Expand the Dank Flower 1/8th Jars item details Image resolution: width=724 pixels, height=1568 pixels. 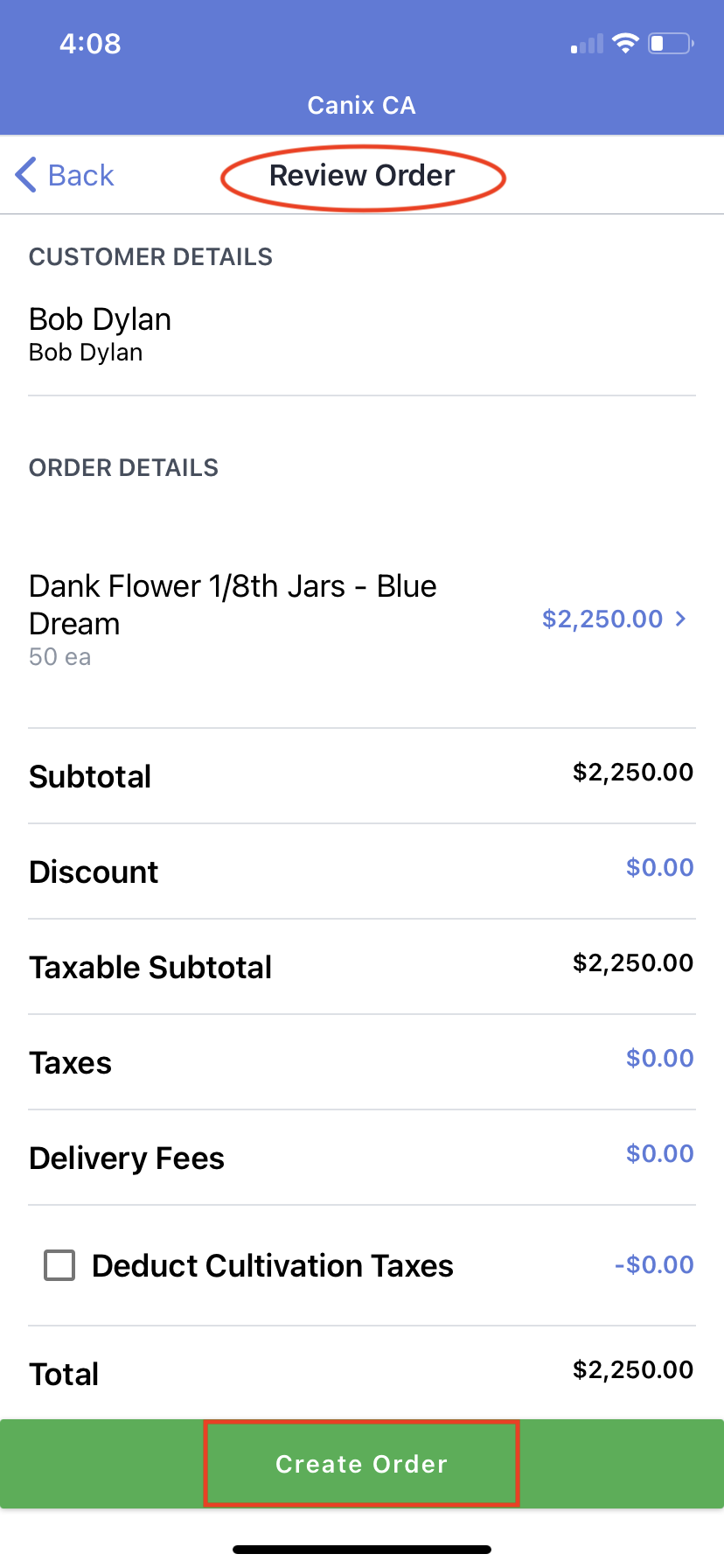681,619
